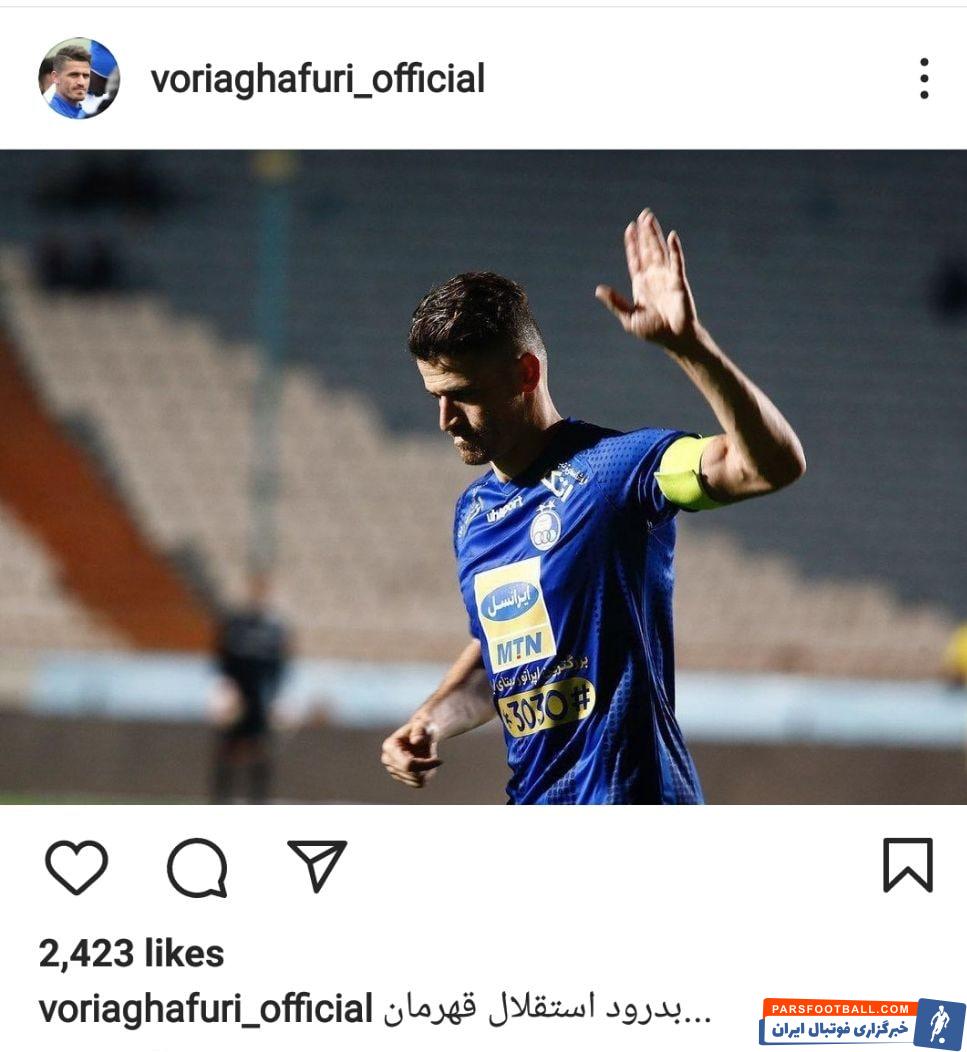Like the post with heart icon
967x1052 pixels.
tap(76, 866)
